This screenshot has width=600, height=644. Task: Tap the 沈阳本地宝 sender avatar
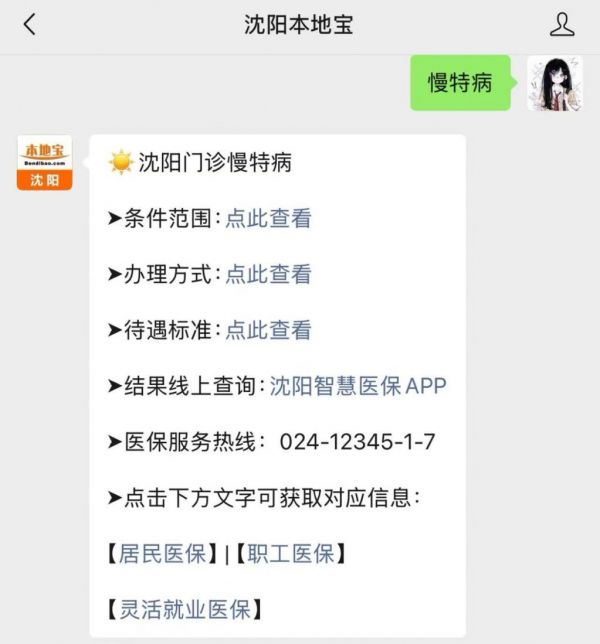tap(45, 163)
